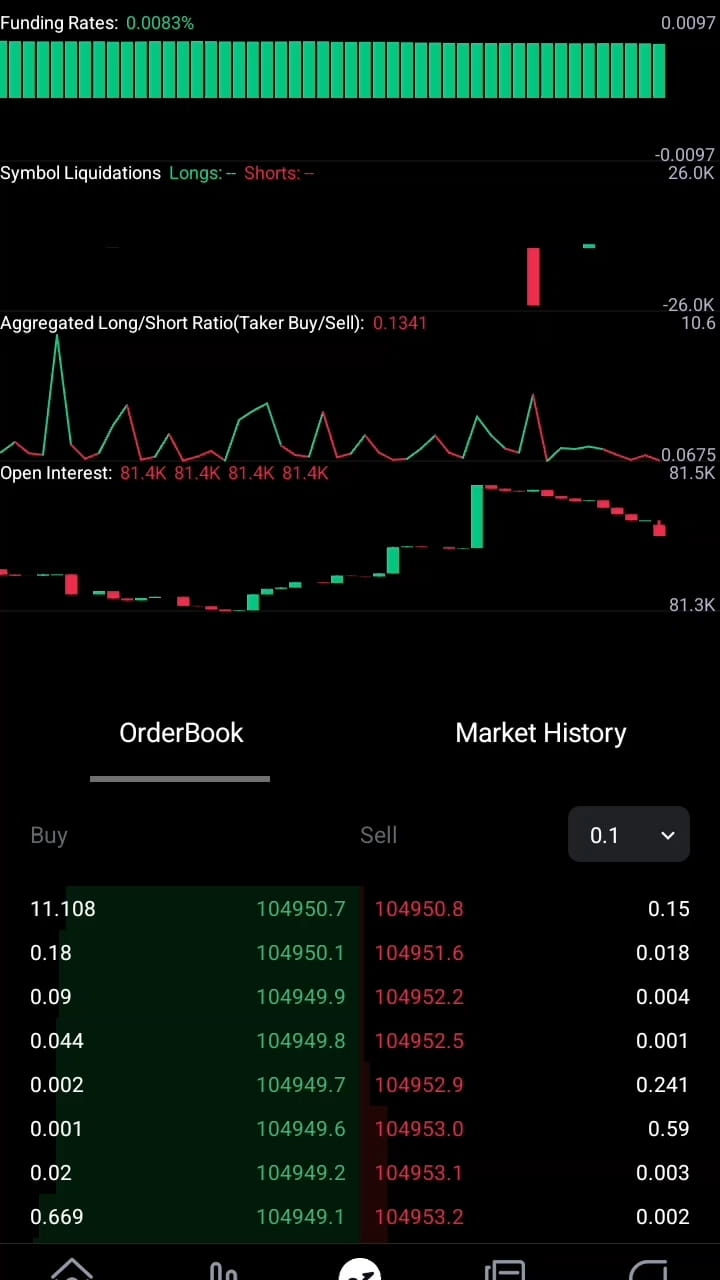Screen dimensions: 720x1280
Task: Click the large red liquidation bar
Action: tap(533, 275)
